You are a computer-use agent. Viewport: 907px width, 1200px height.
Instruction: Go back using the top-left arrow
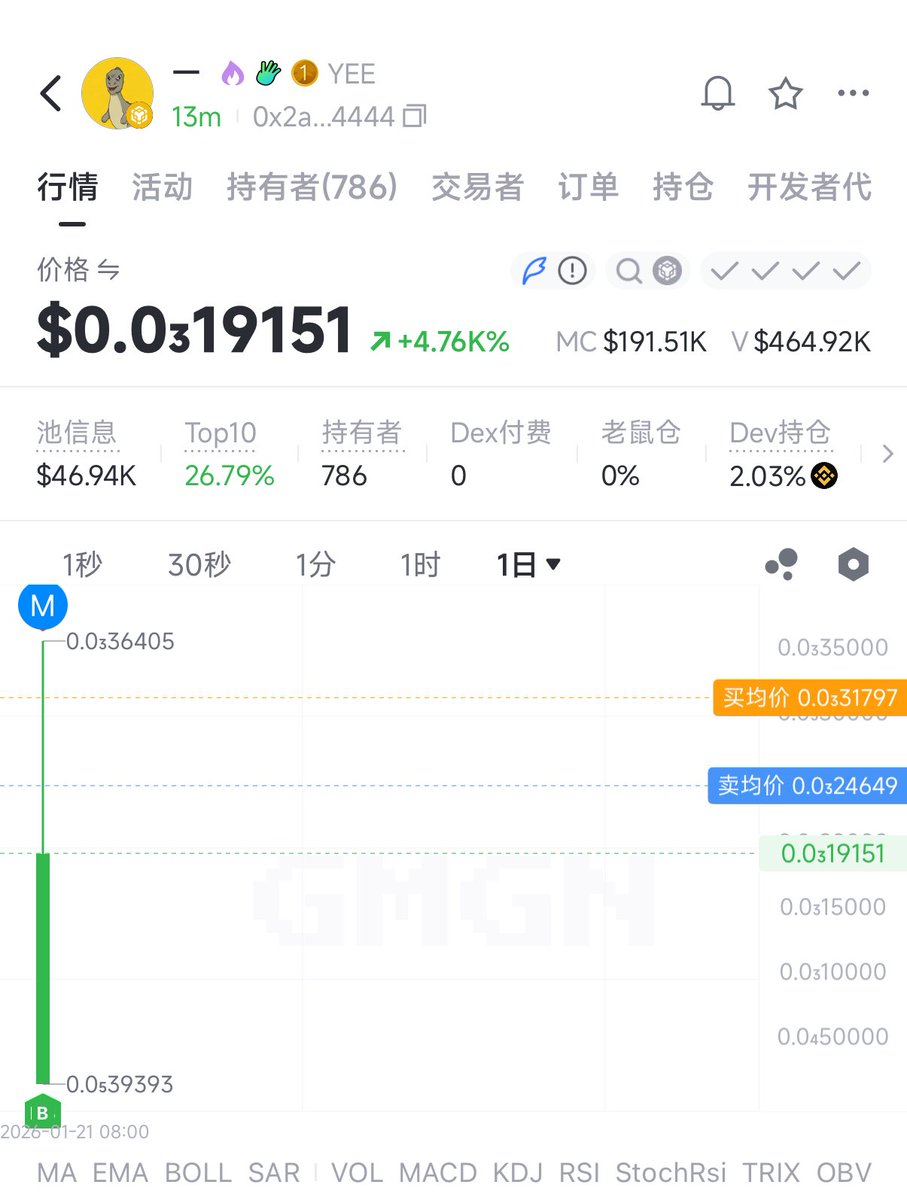51,94
